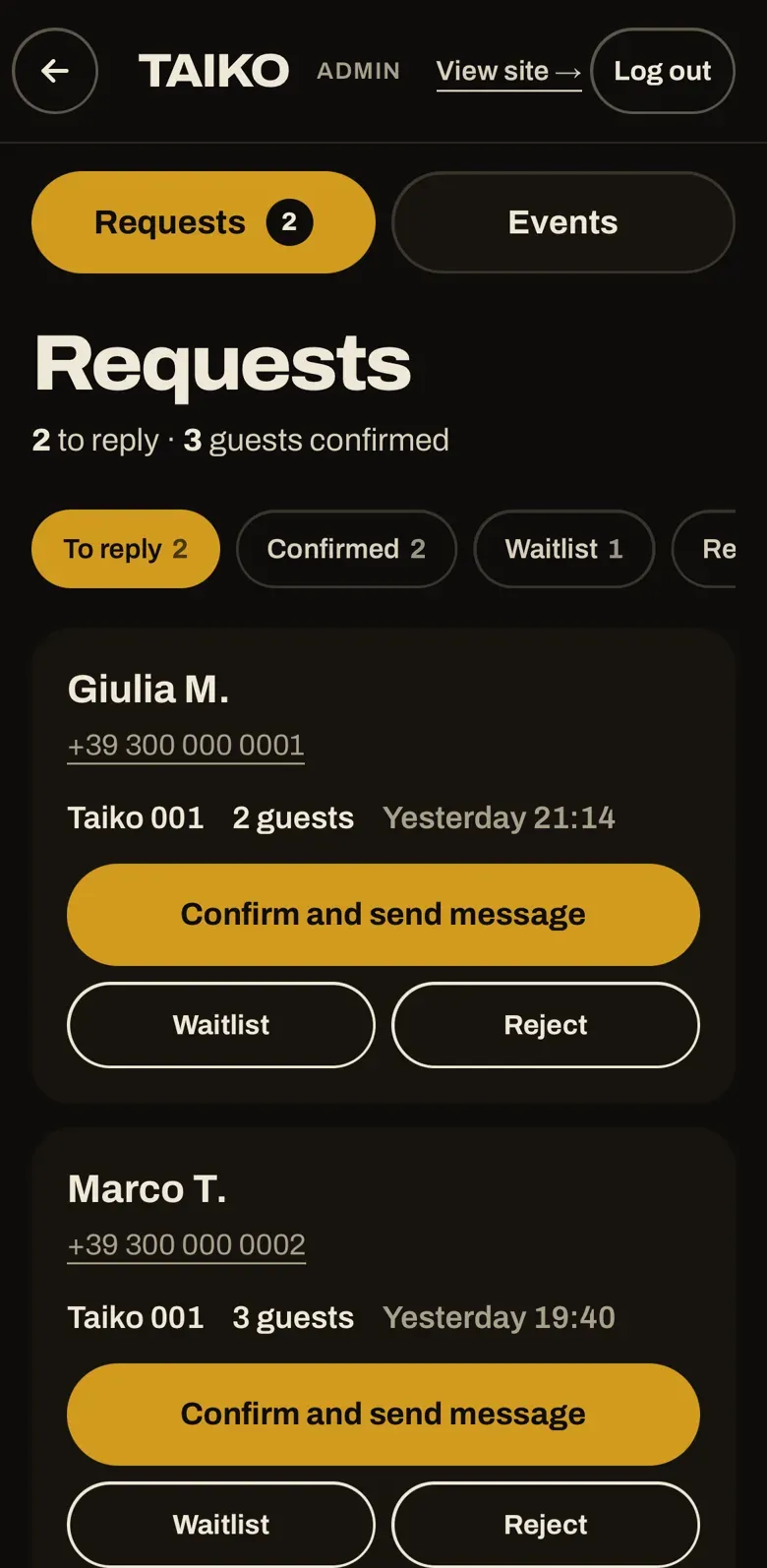The image size is (767, 1568).
Task: Switch to the Events tab
Action: 563,222
